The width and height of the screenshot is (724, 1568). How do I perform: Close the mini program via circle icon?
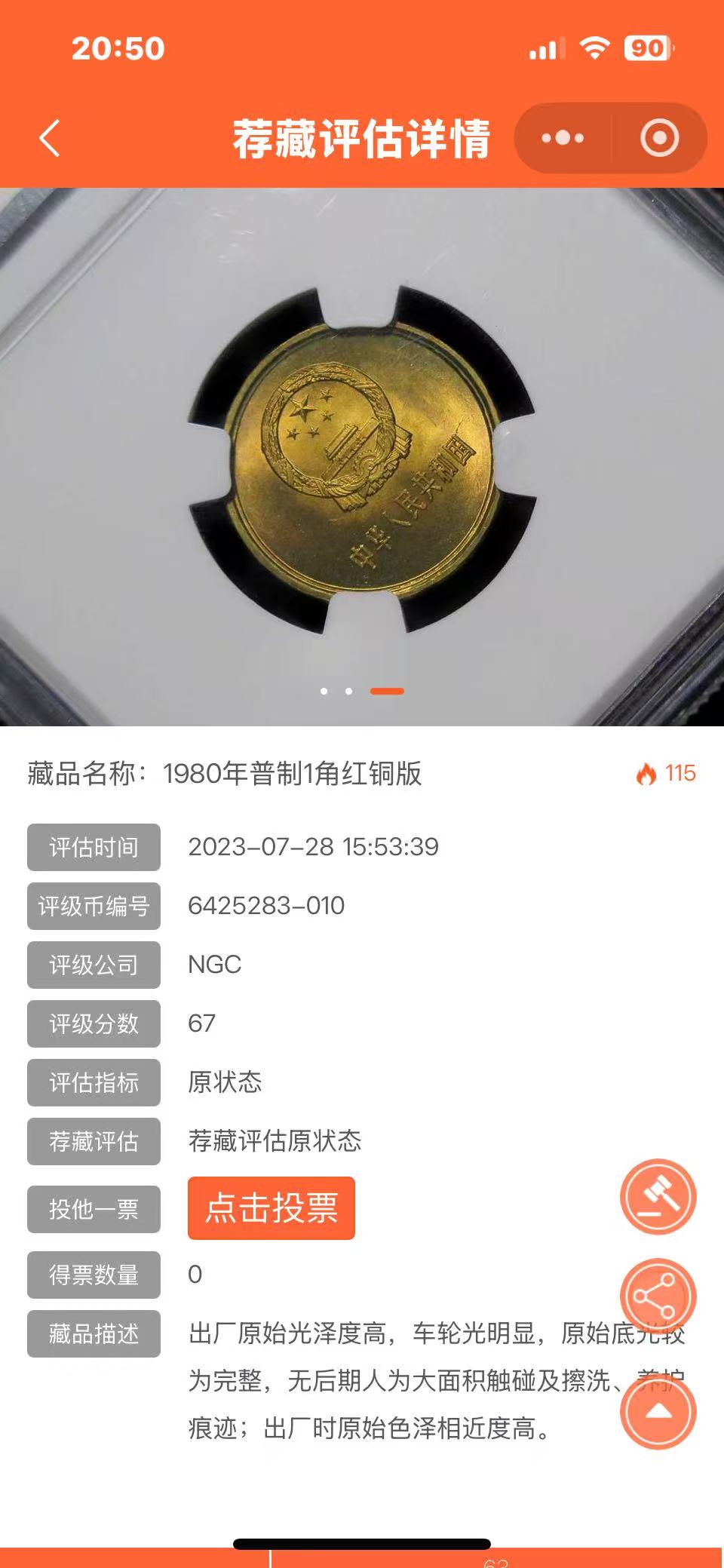[x=659, y=139]
